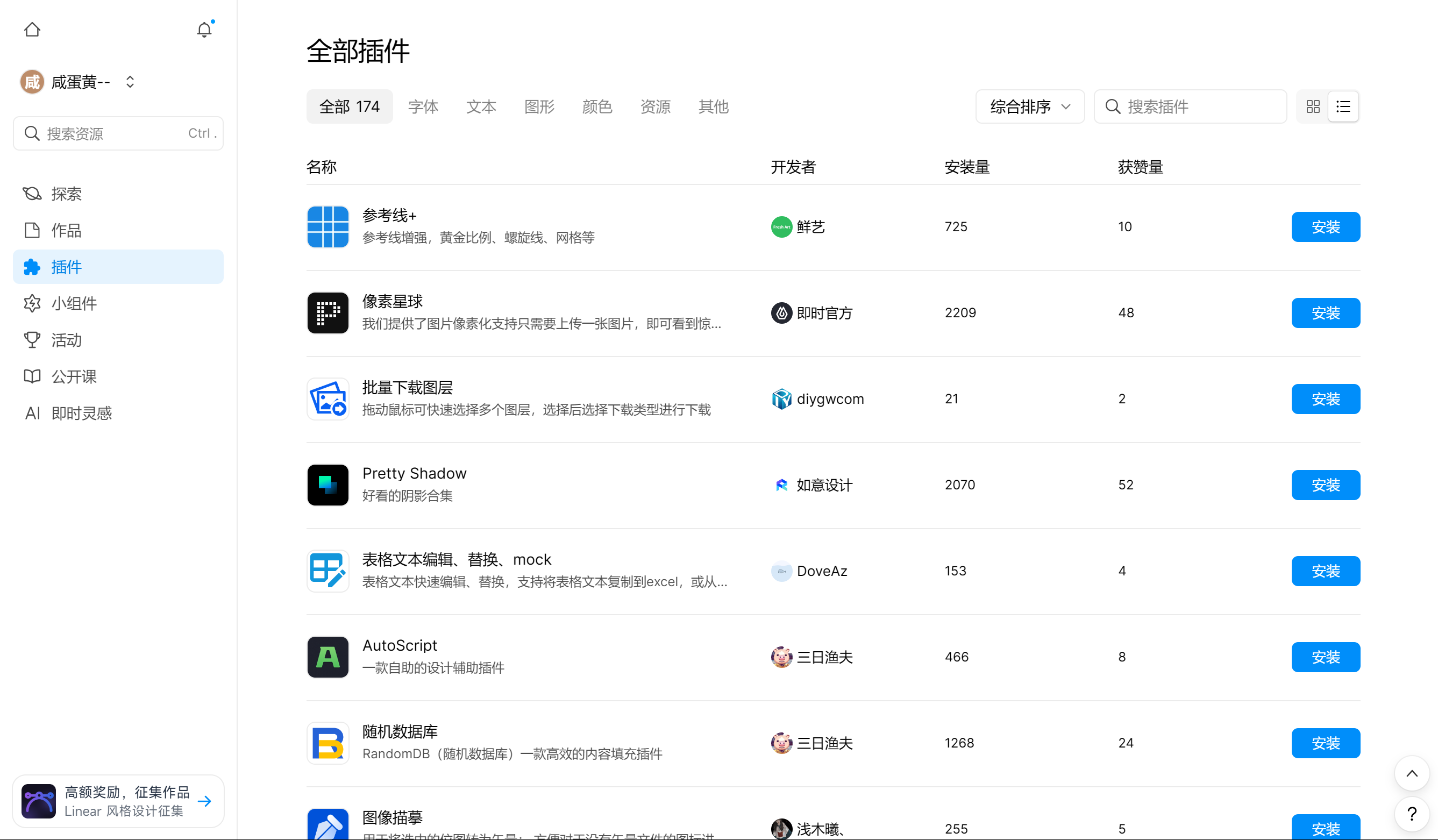Open 探索 in the sidebar

[66, 194]
